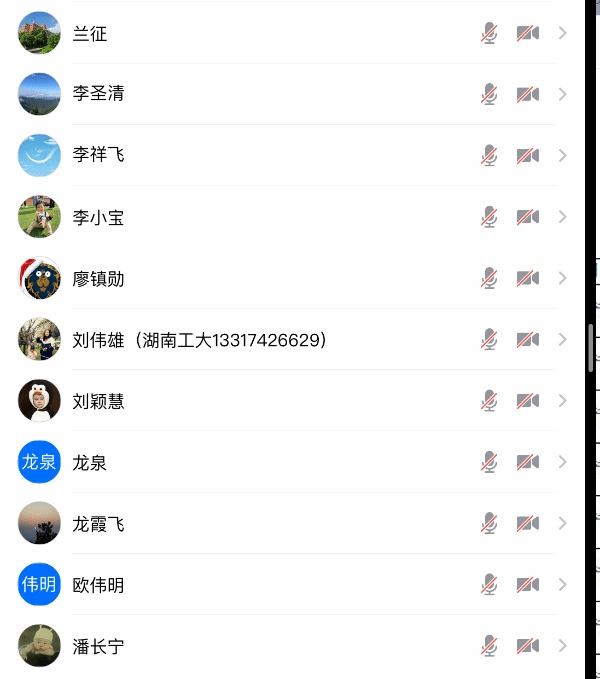Image resolution: width=600 pixels, height=679 pixels.
Task: Tap the muted mic icon for 龙霞飞
Action: [x=489, y=523]
